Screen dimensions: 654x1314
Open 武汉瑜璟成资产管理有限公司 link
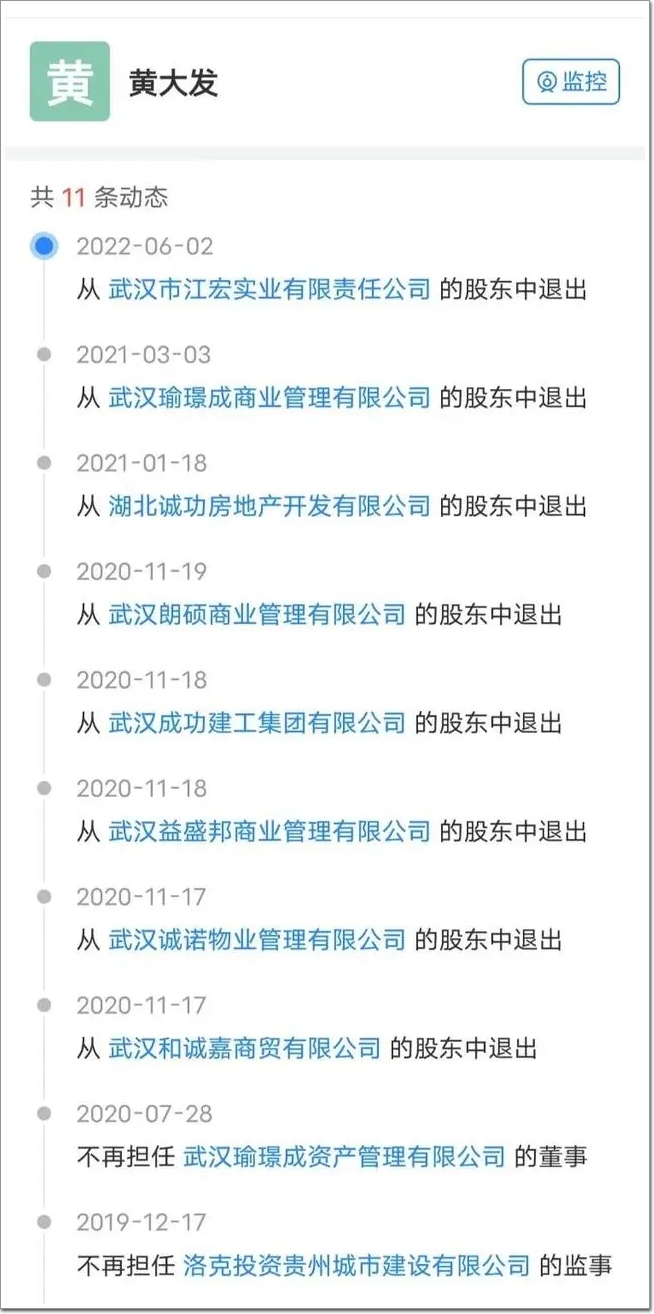(x=345, y=1157)
